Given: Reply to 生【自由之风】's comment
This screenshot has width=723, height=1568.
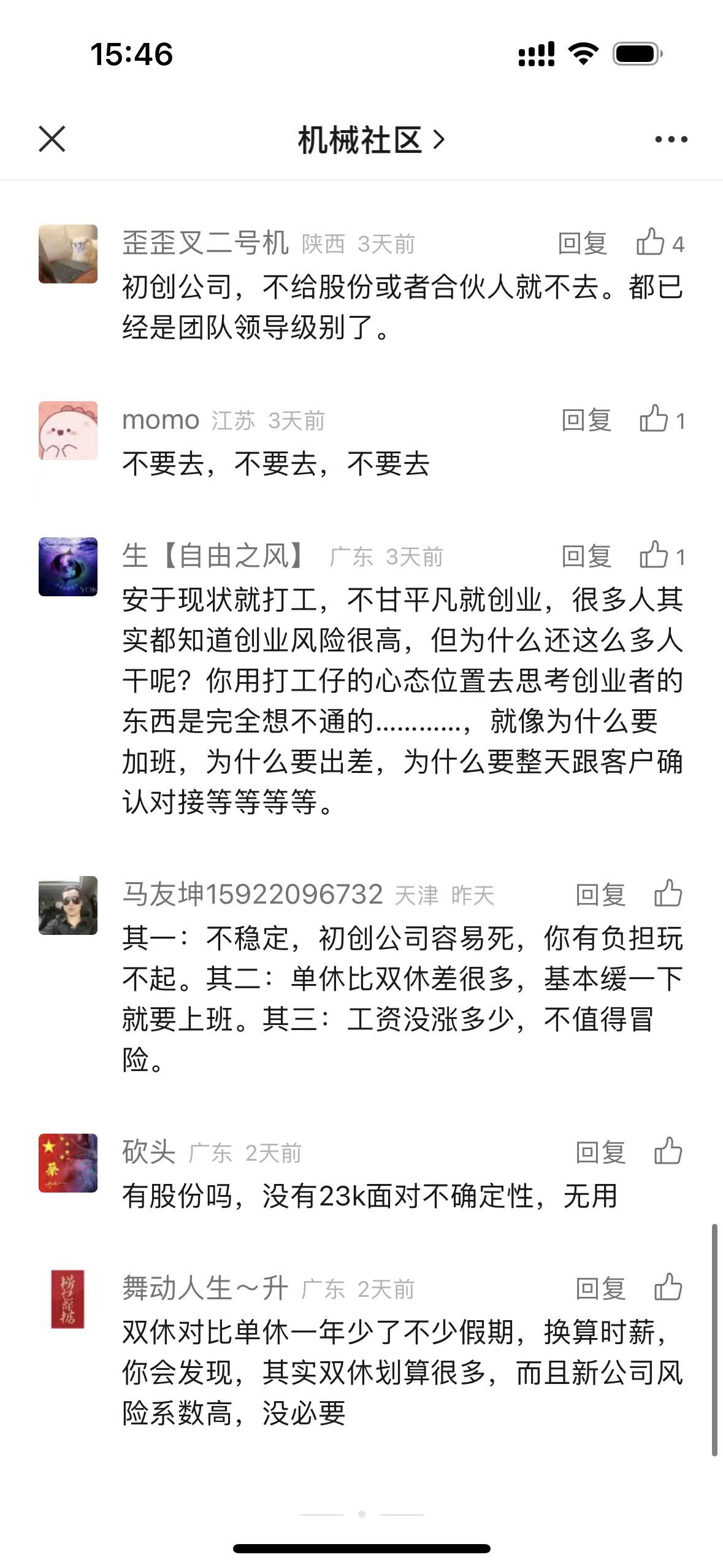Looking at the screenshot, I should [586, 556].
